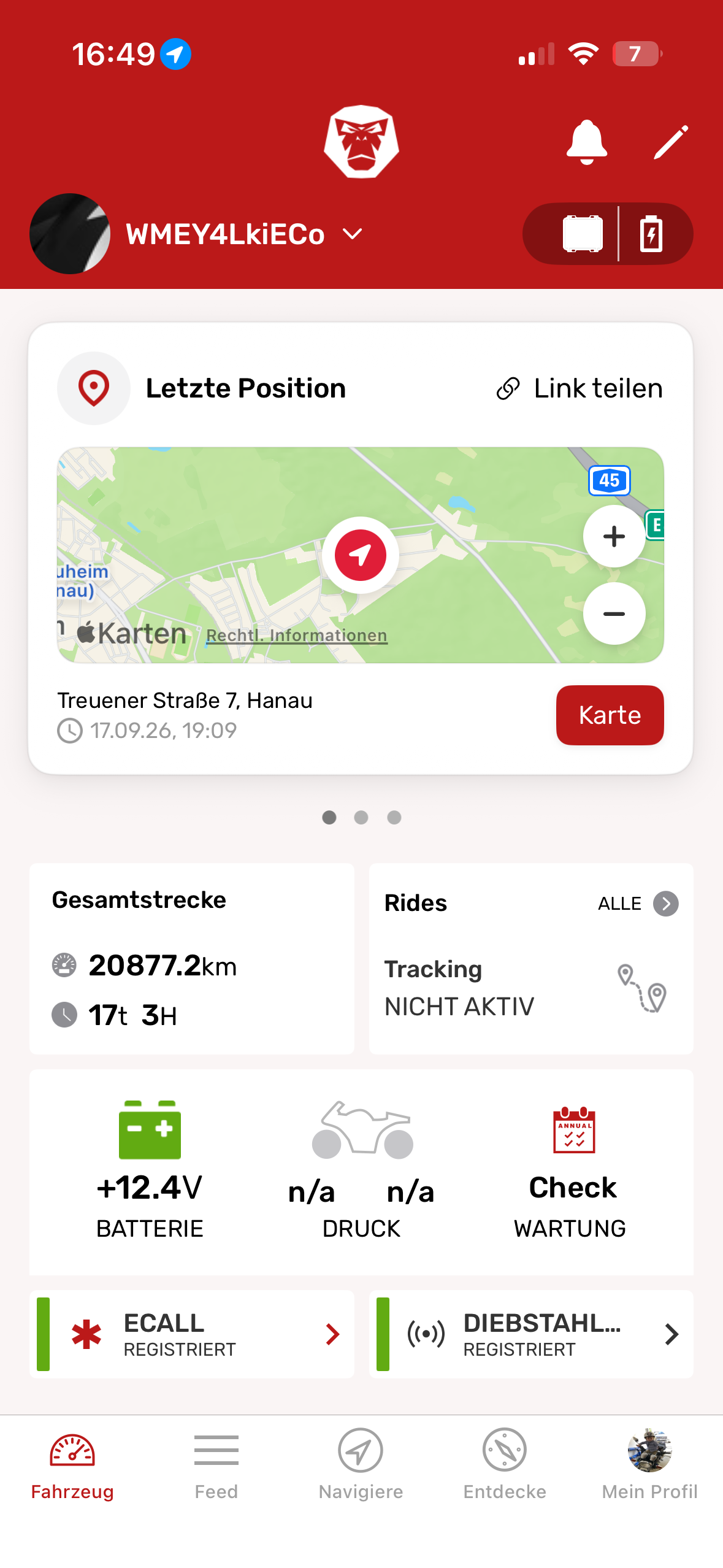Open the Druck tire pressure tile
This screenshot has width=723, height=1568.
tap(361, 1170)
